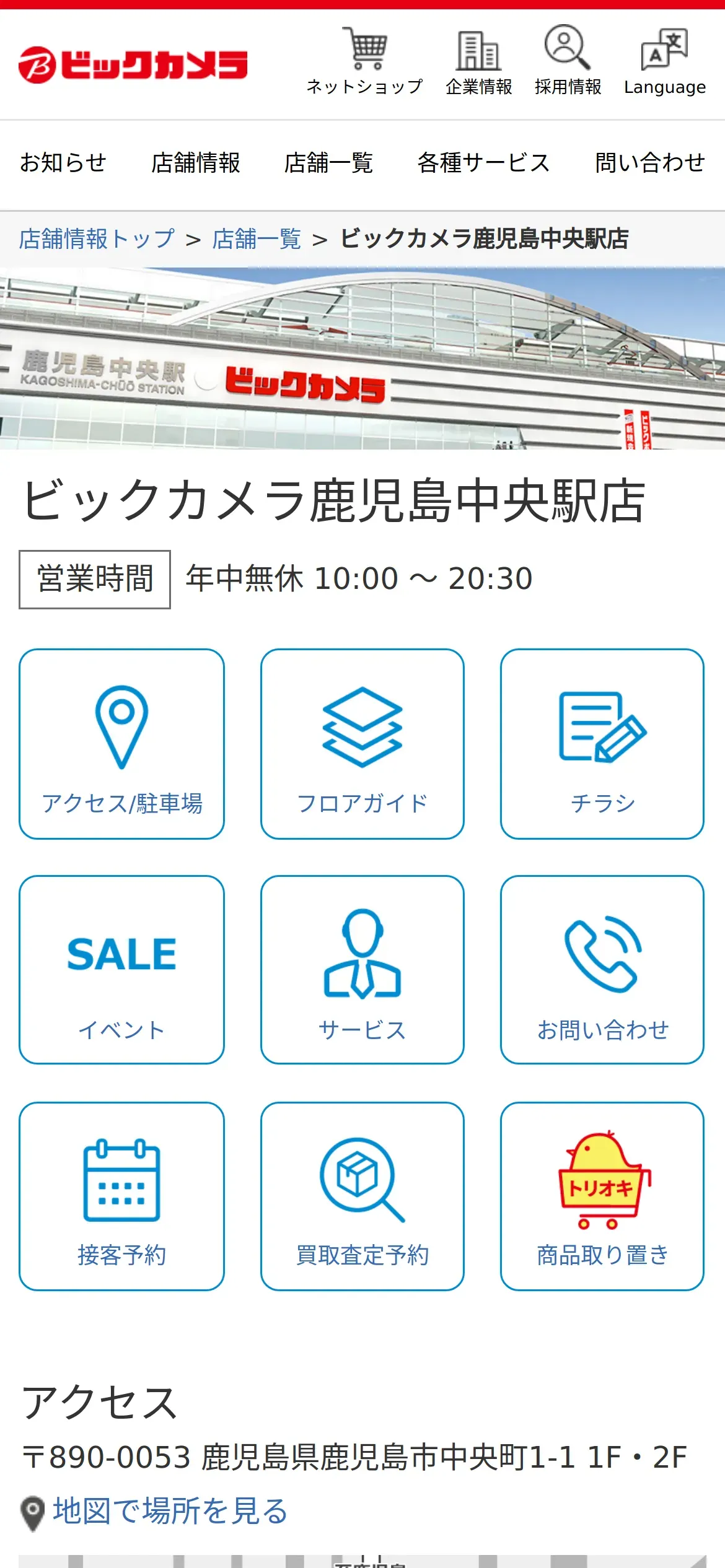Open the SALE イベント tile

coord(121,970)
